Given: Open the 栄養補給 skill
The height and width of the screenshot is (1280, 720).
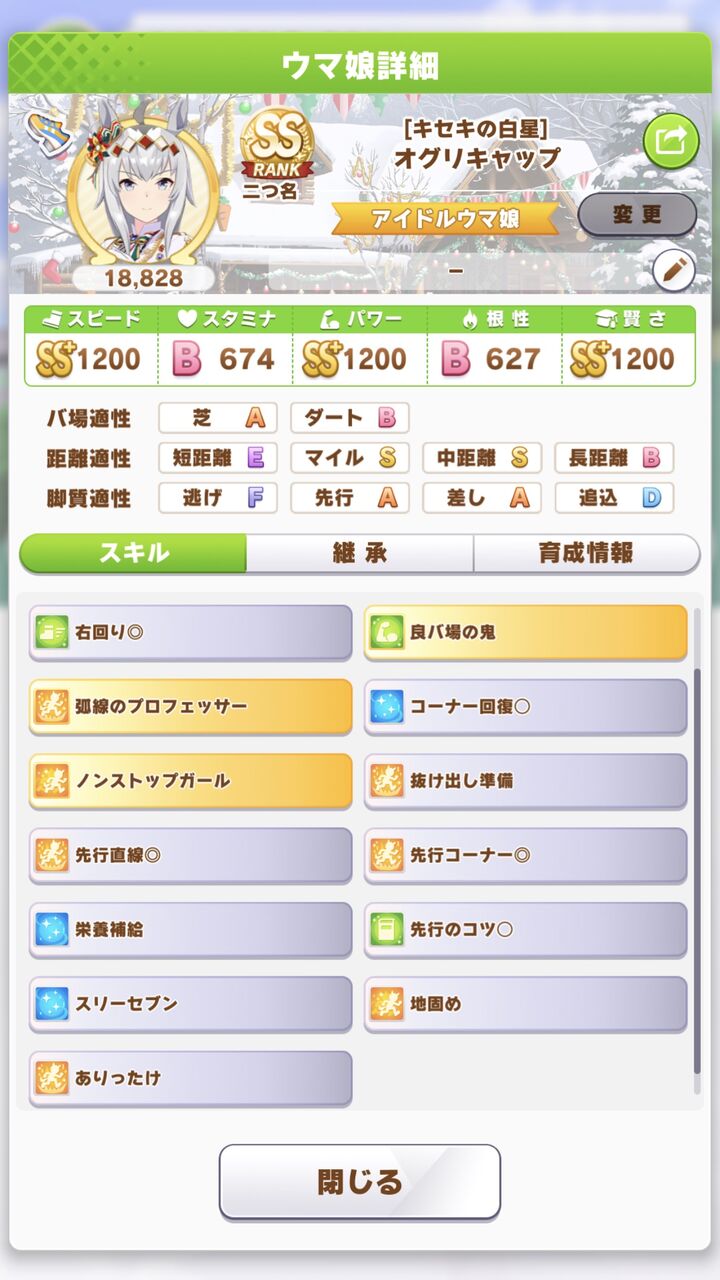Looking at the screenshot, I should (x=190, y=929).
